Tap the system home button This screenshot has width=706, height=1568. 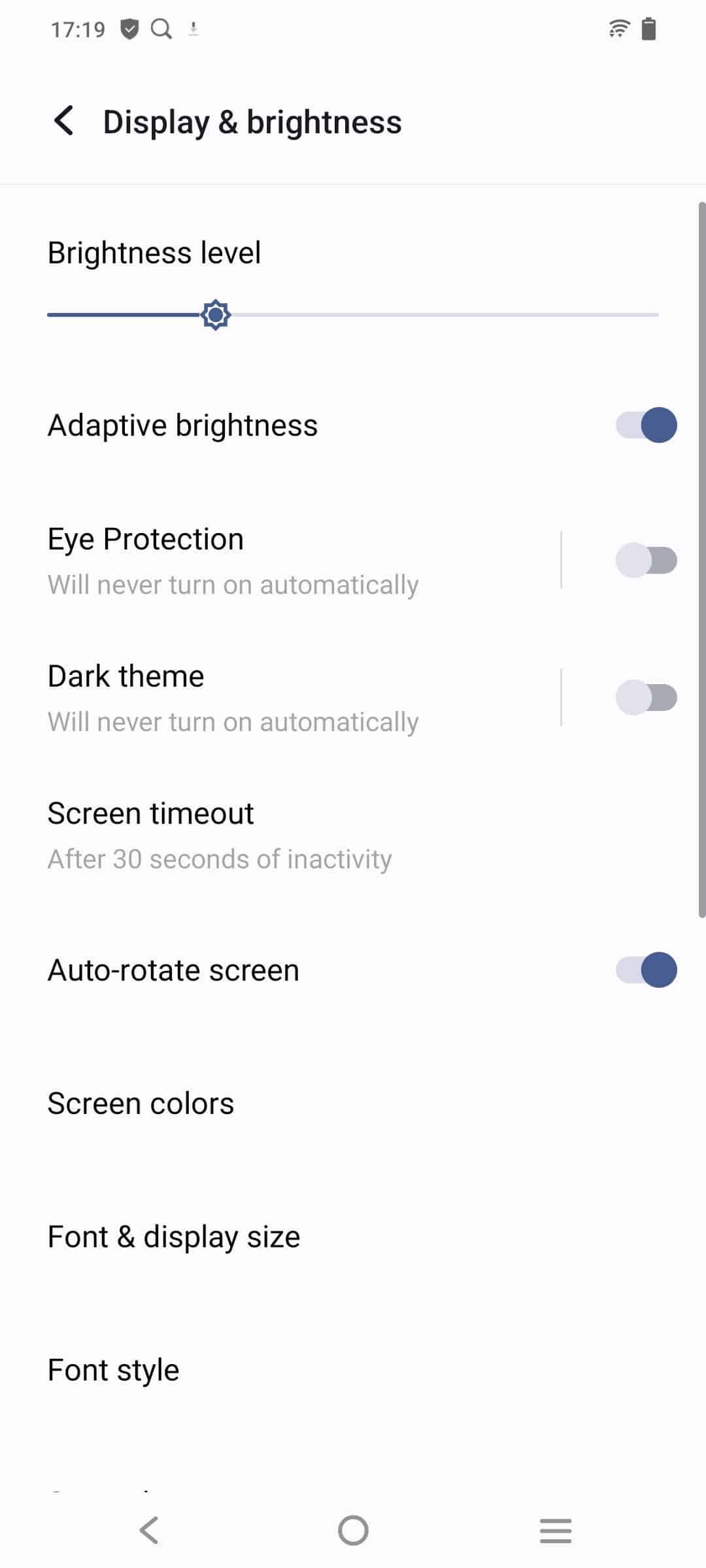tap(353, 1530)
